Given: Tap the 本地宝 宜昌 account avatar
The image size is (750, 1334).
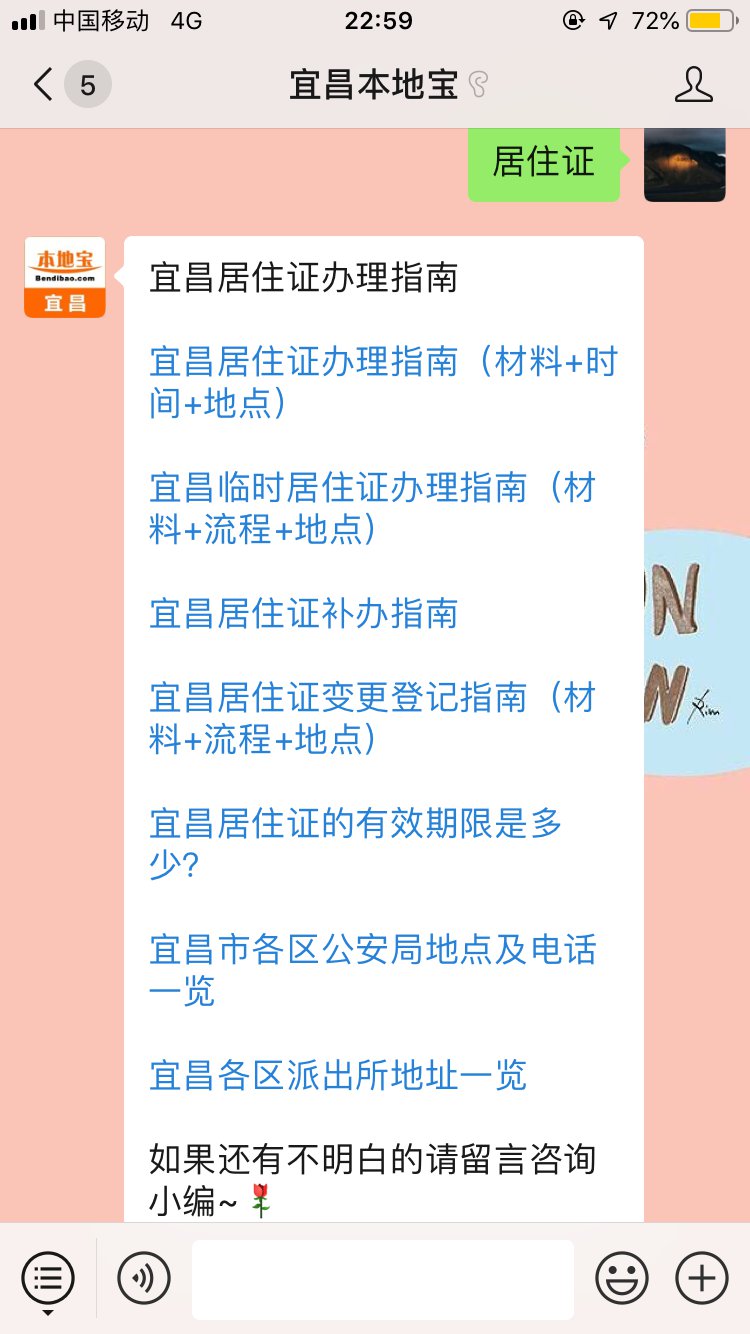Looking at the screenshot, I should point(65,277).
